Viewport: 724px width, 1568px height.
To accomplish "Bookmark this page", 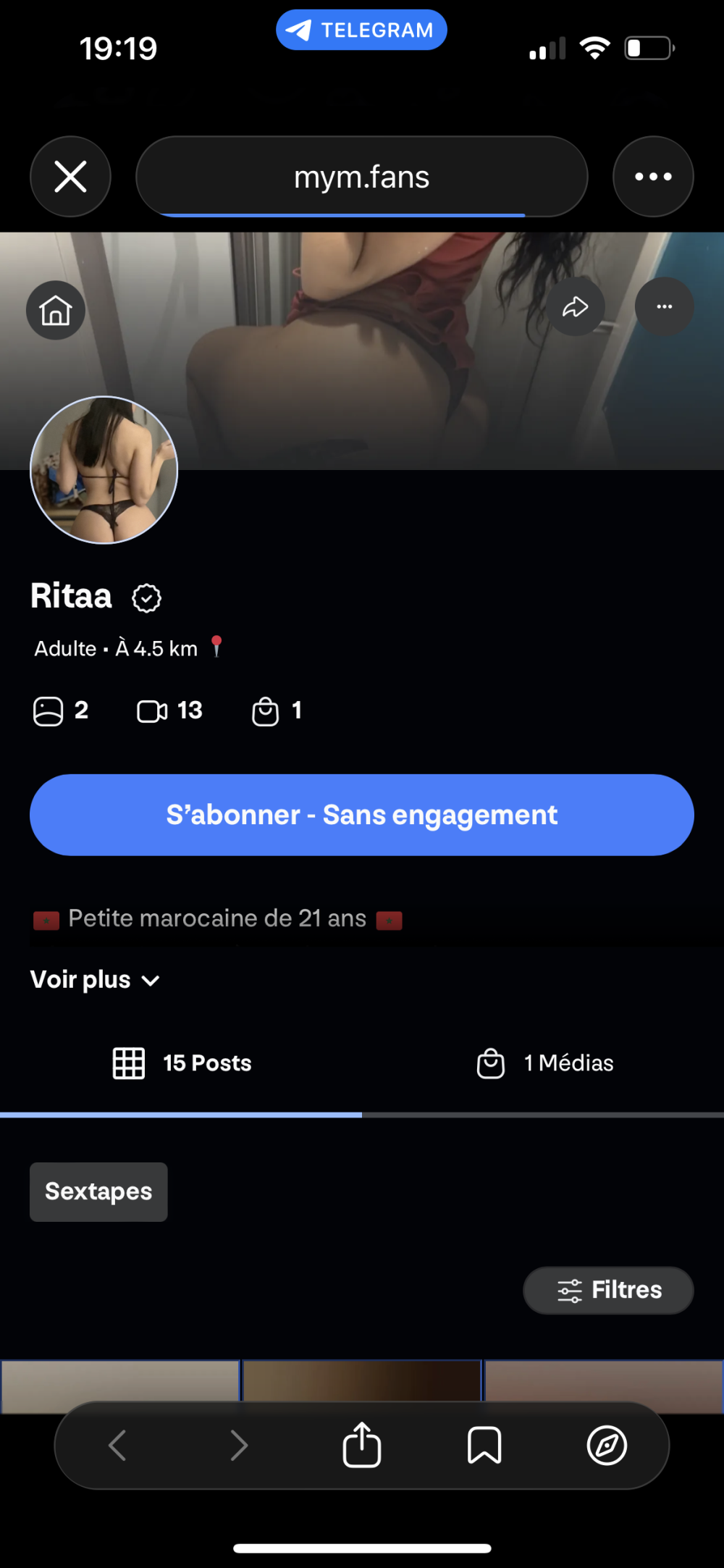I will click(x=484, y=1446).
